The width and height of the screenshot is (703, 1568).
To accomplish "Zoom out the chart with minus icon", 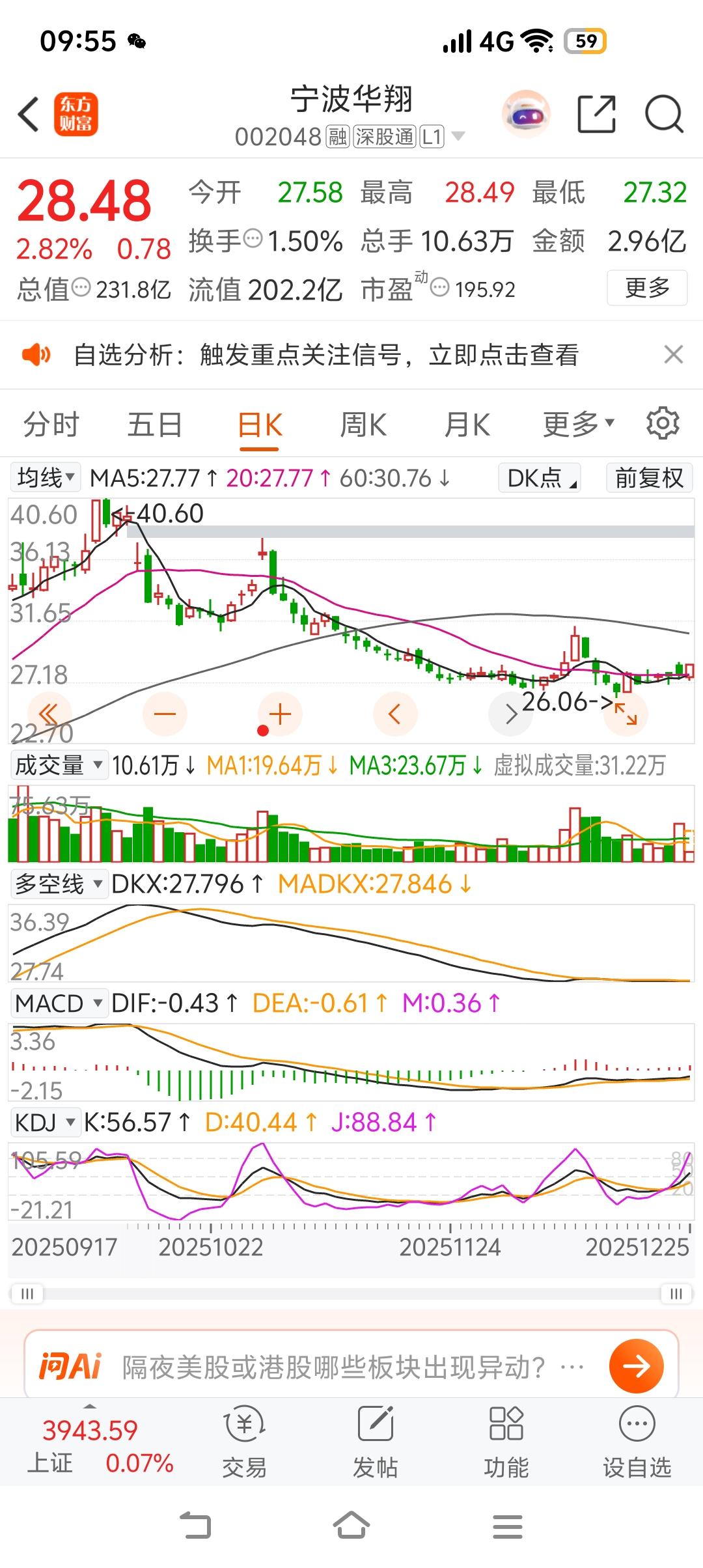I will click(166, 714).
